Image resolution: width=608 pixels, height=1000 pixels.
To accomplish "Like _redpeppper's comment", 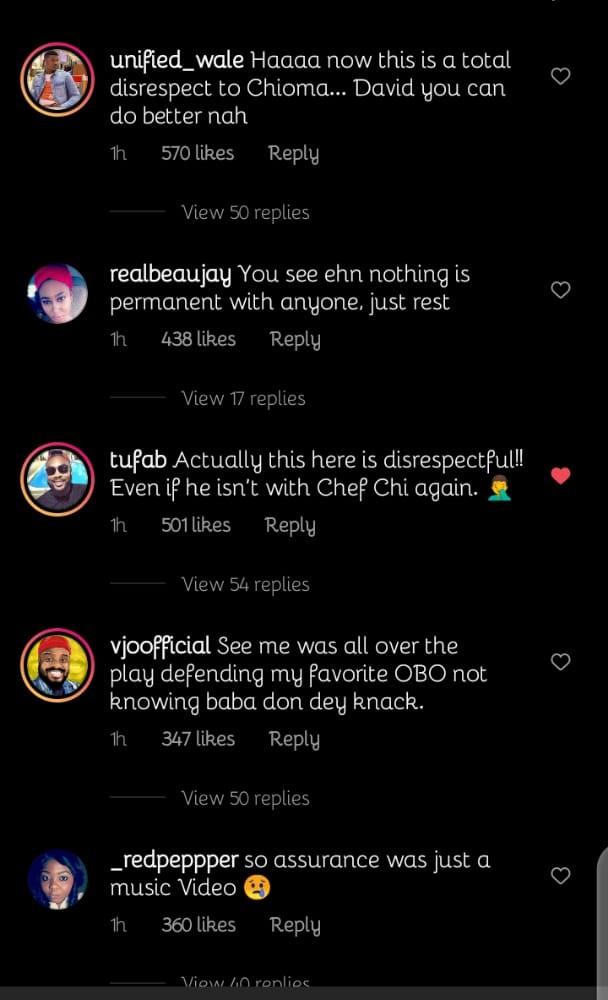I will [x=561, y=876].
